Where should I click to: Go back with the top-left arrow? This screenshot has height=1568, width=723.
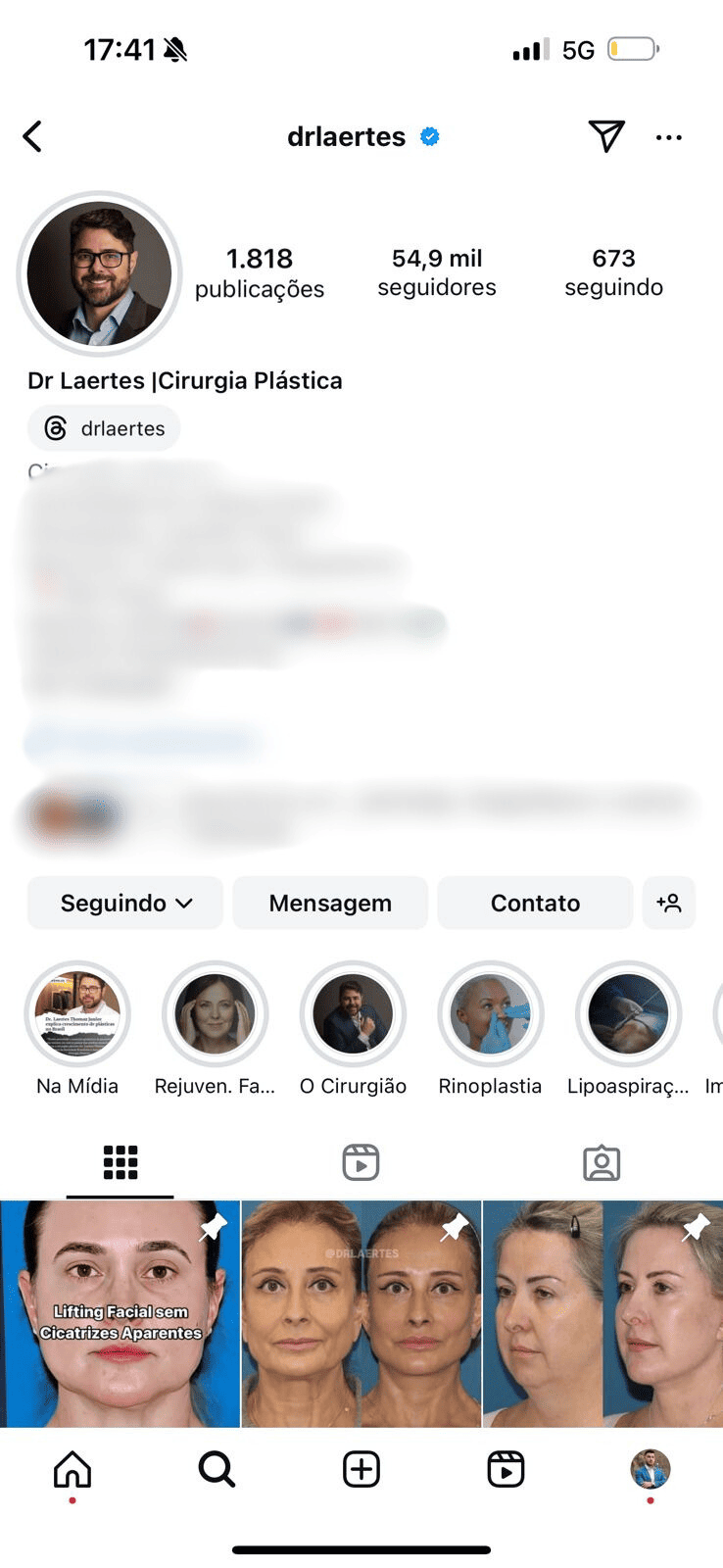pyautogui.click(x=32, y=136)
